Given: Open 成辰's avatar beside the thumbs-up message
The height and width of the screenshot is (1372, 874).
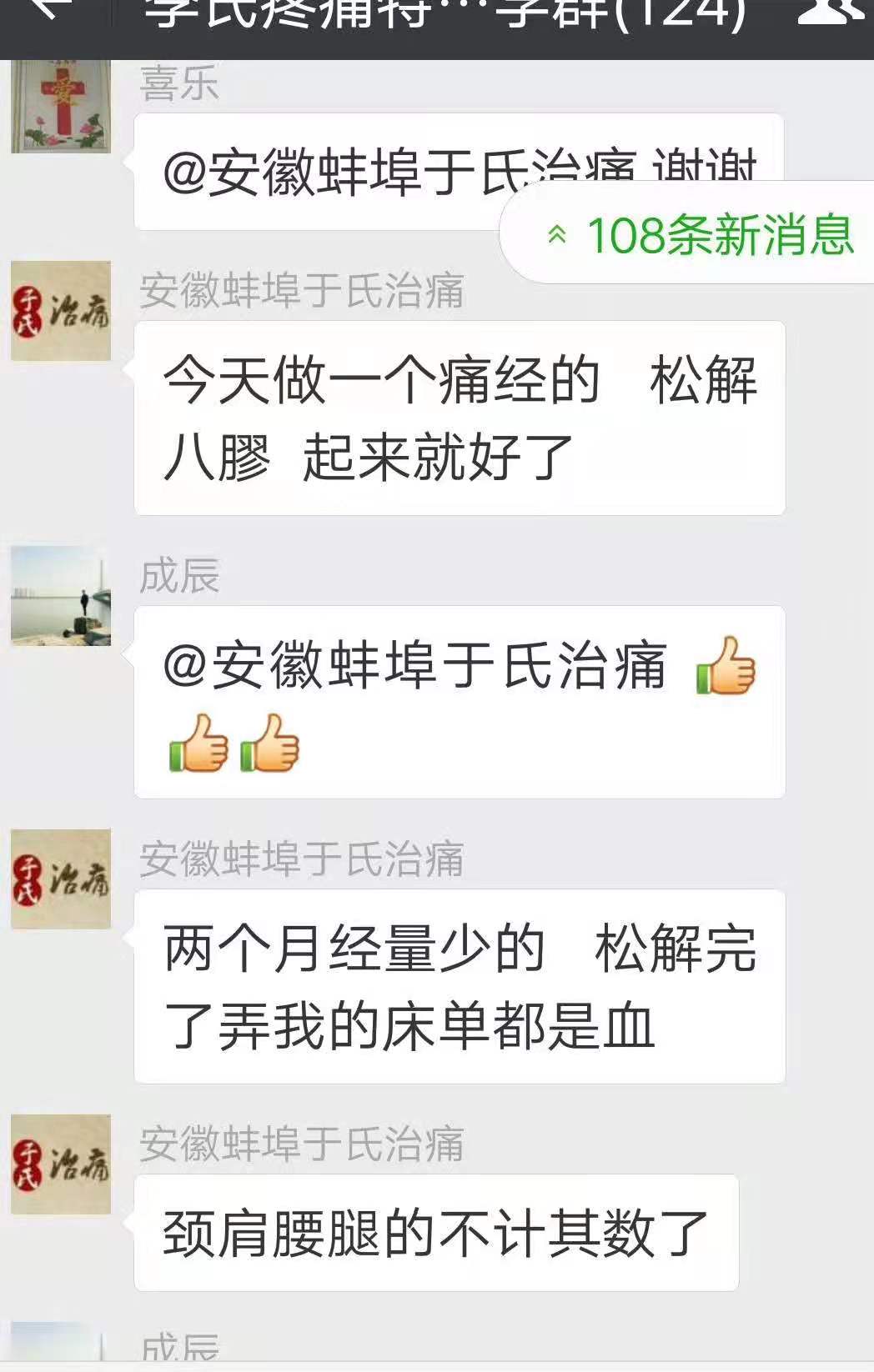Looking at the screenshot, I should click(61, 596).
